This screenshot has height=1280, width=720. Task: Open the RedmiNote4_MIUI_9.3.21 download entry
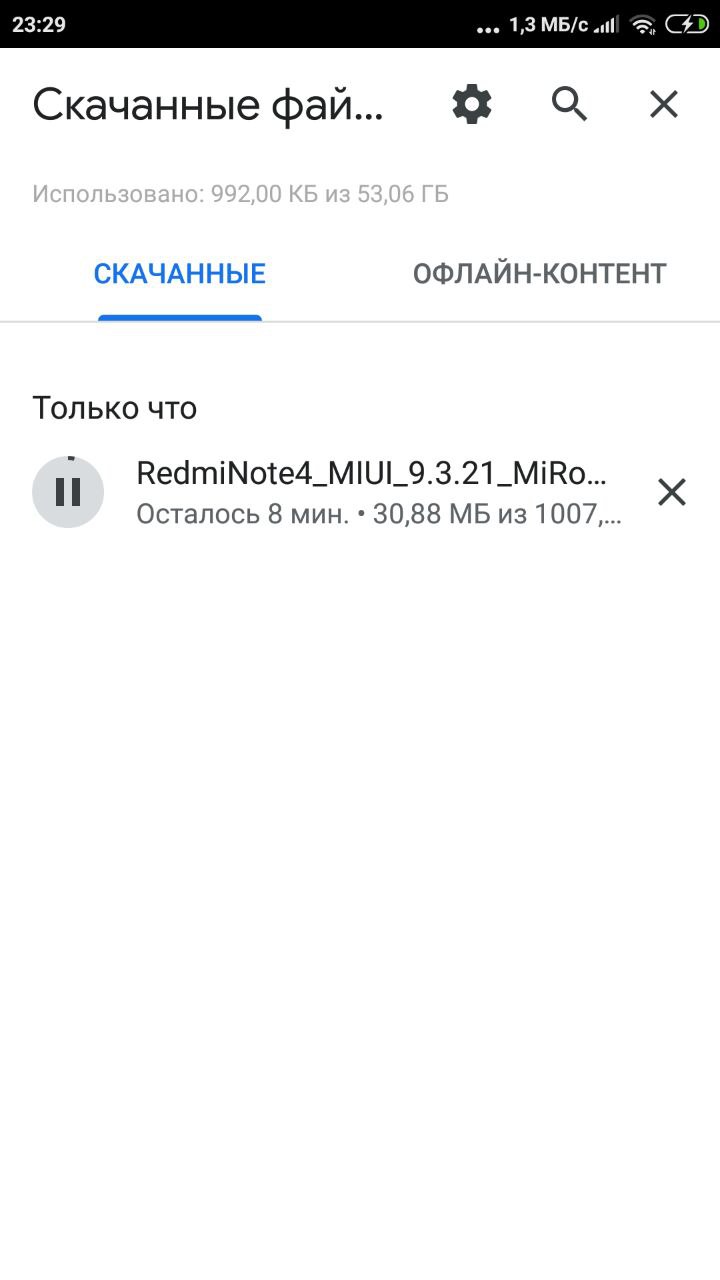379,491
